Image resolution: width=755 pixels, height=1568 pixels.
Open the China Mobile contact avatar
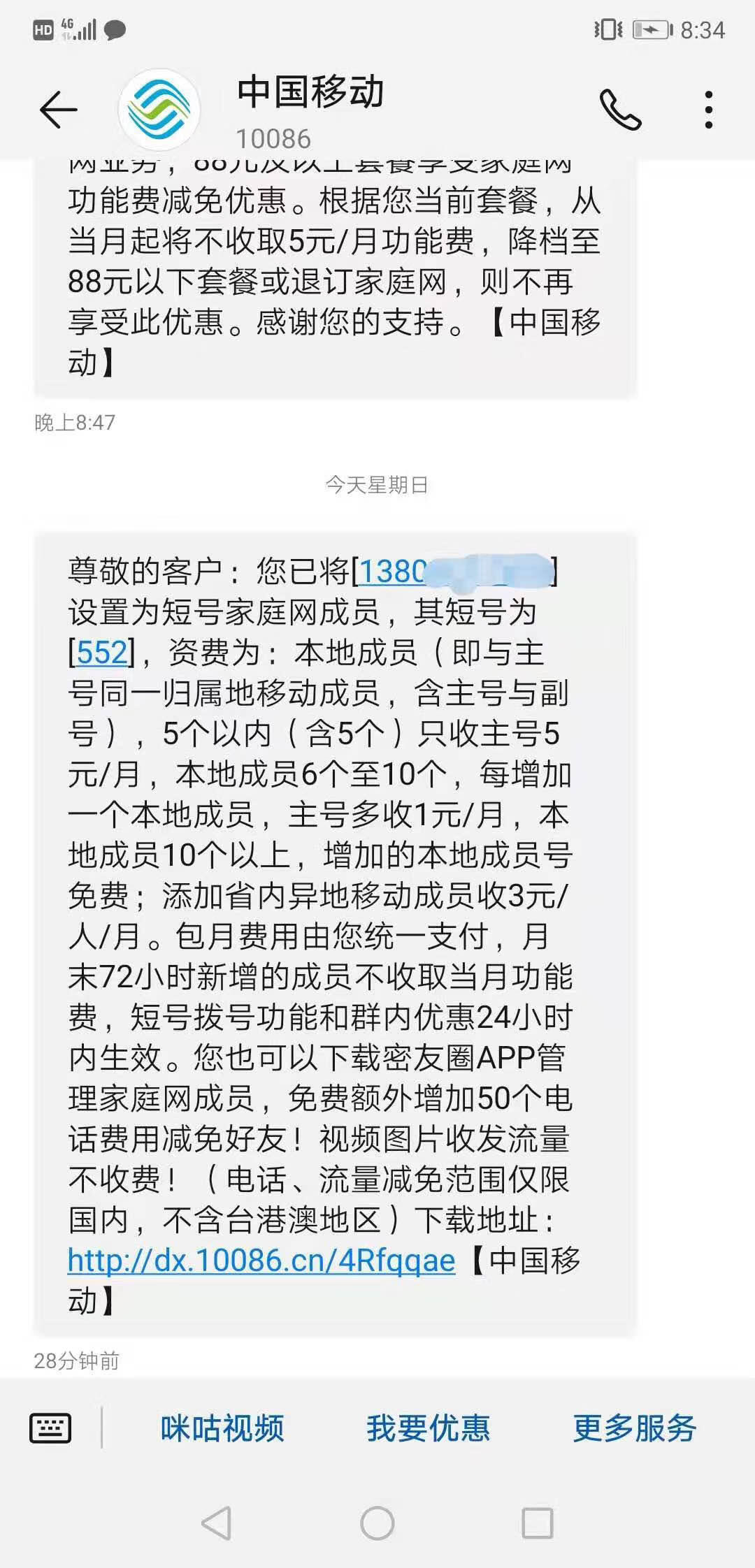(x=159, y=110)
